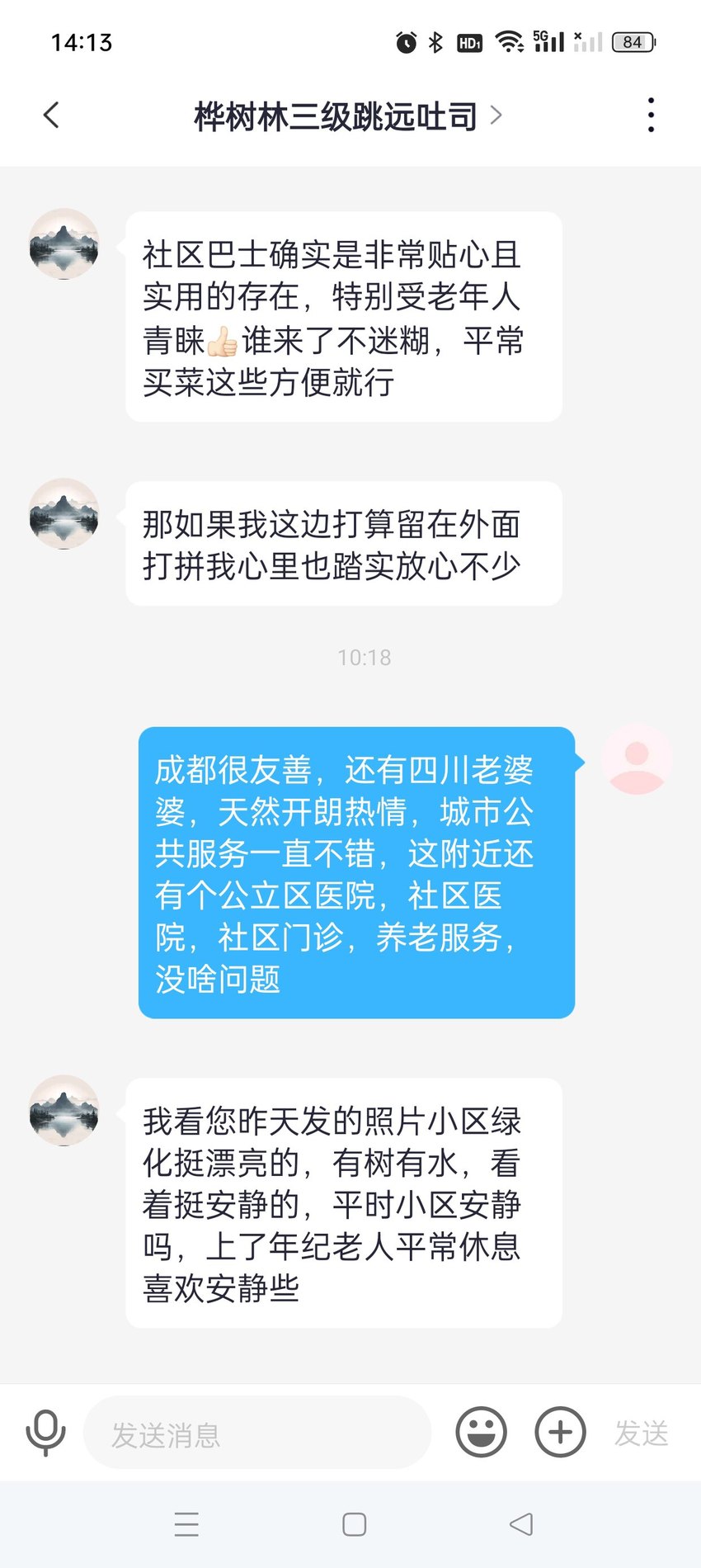Image resolution: width=701 pixels, height=1568 pixels.
Task: Tap my pink avatar beside the blue message
Action: point(636,760)
